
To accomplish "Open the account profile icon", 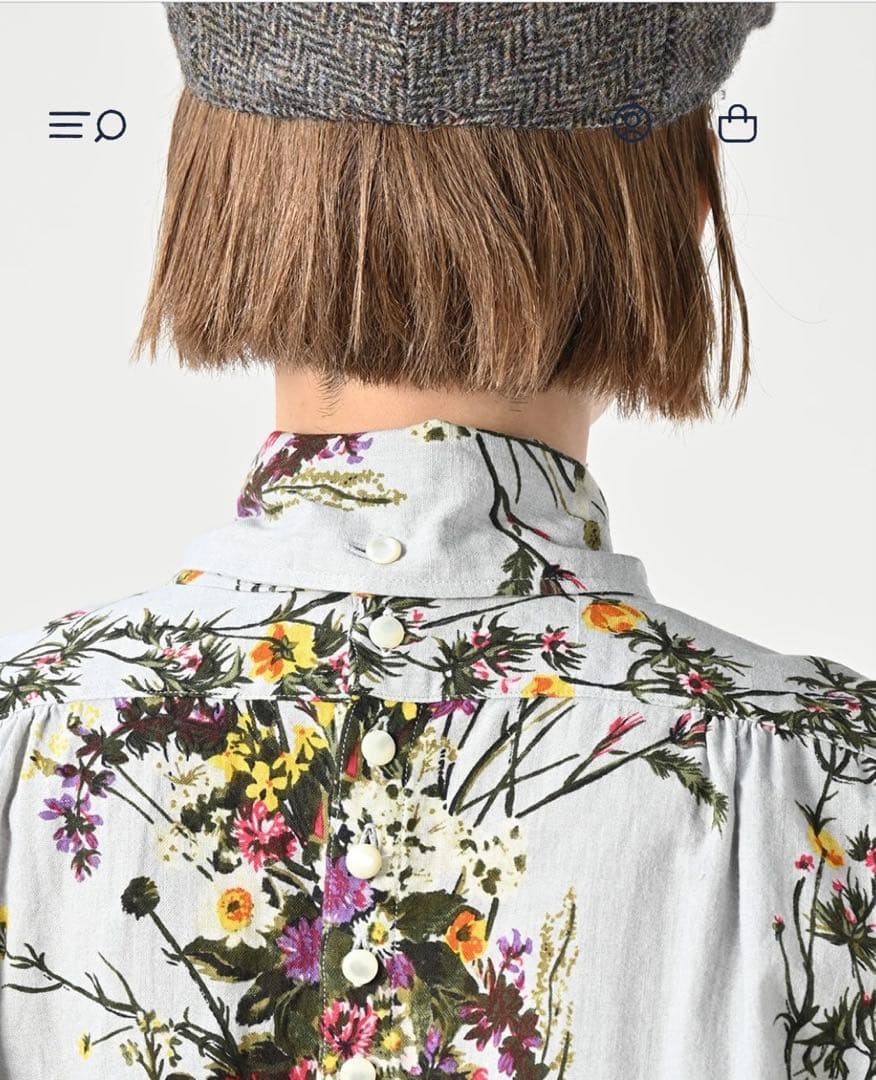I will 632,123.
